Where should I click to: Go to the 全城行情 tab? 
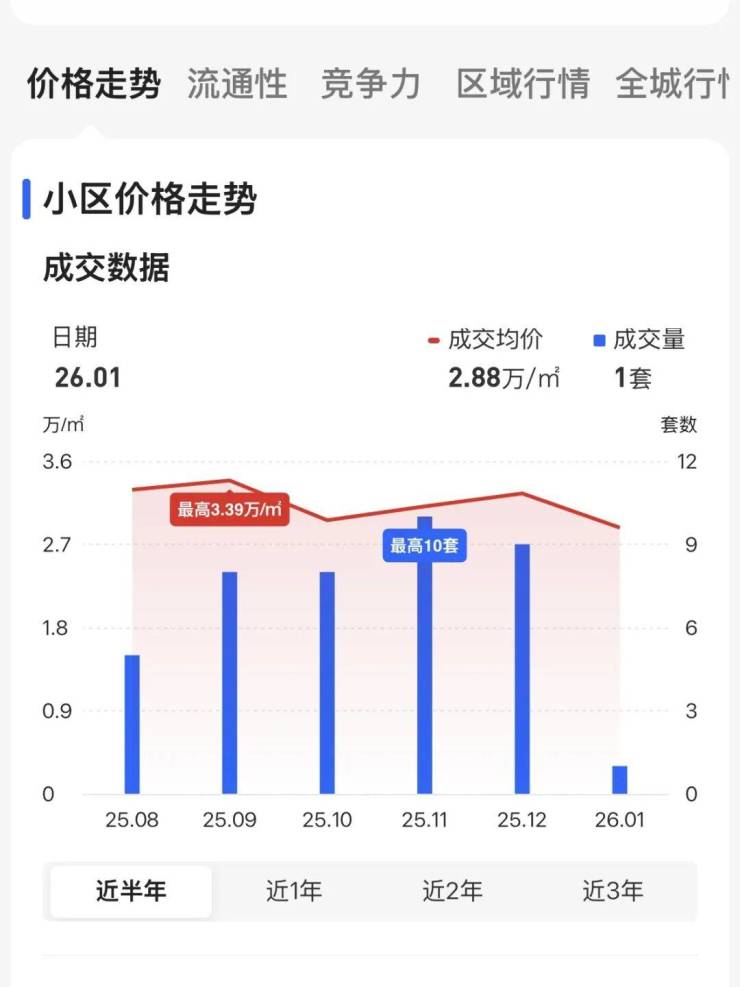[x=676, y=84]
